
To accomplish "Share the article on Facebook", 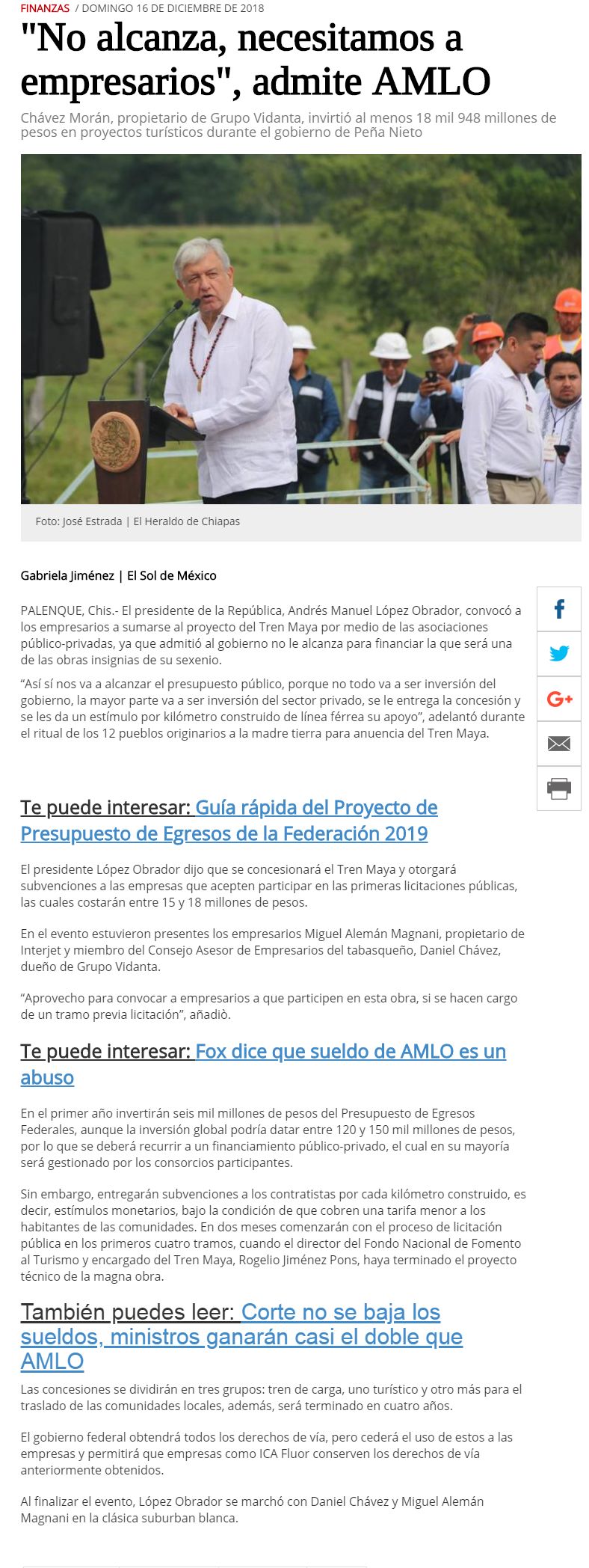I will tap(559, 609).
